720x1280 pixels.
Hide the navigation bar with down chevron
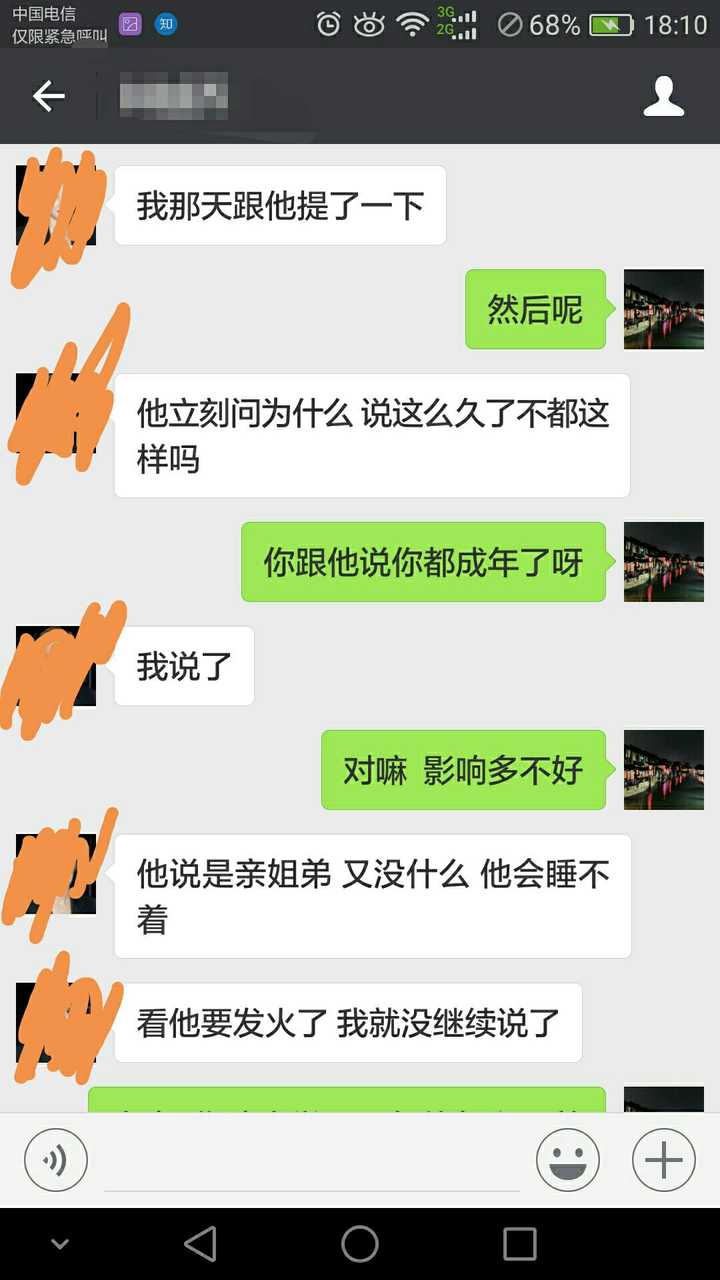60,1245
